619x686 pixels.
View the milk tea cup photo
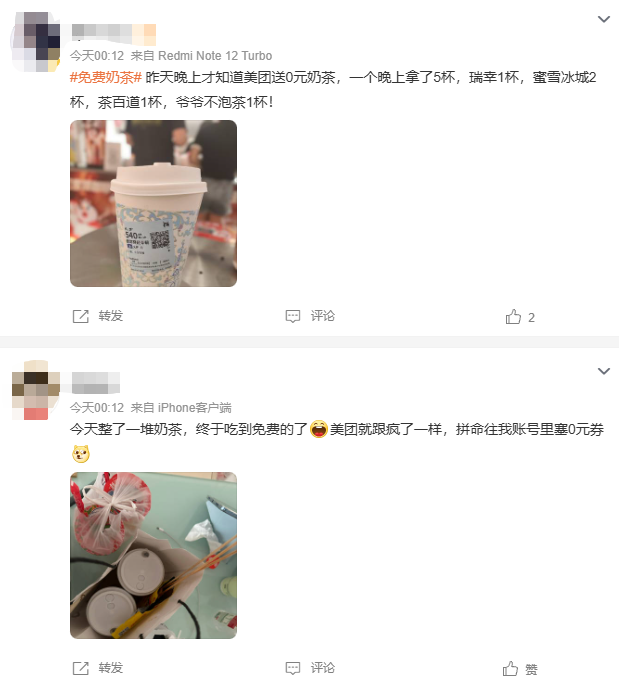[153, 204]
